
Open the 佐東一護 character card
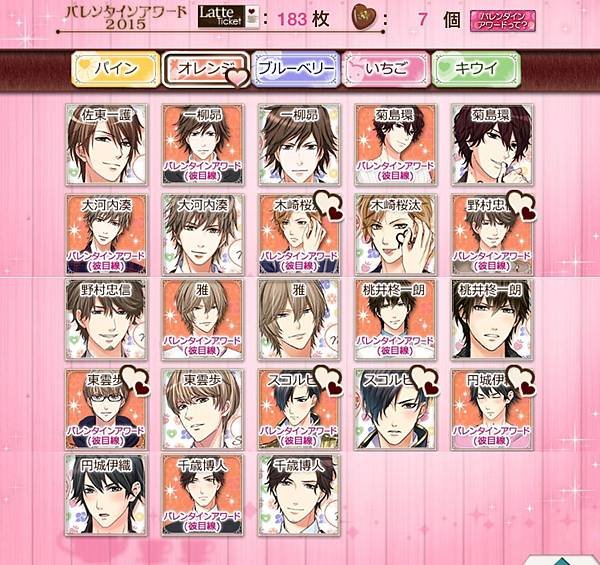click(103, 142)
